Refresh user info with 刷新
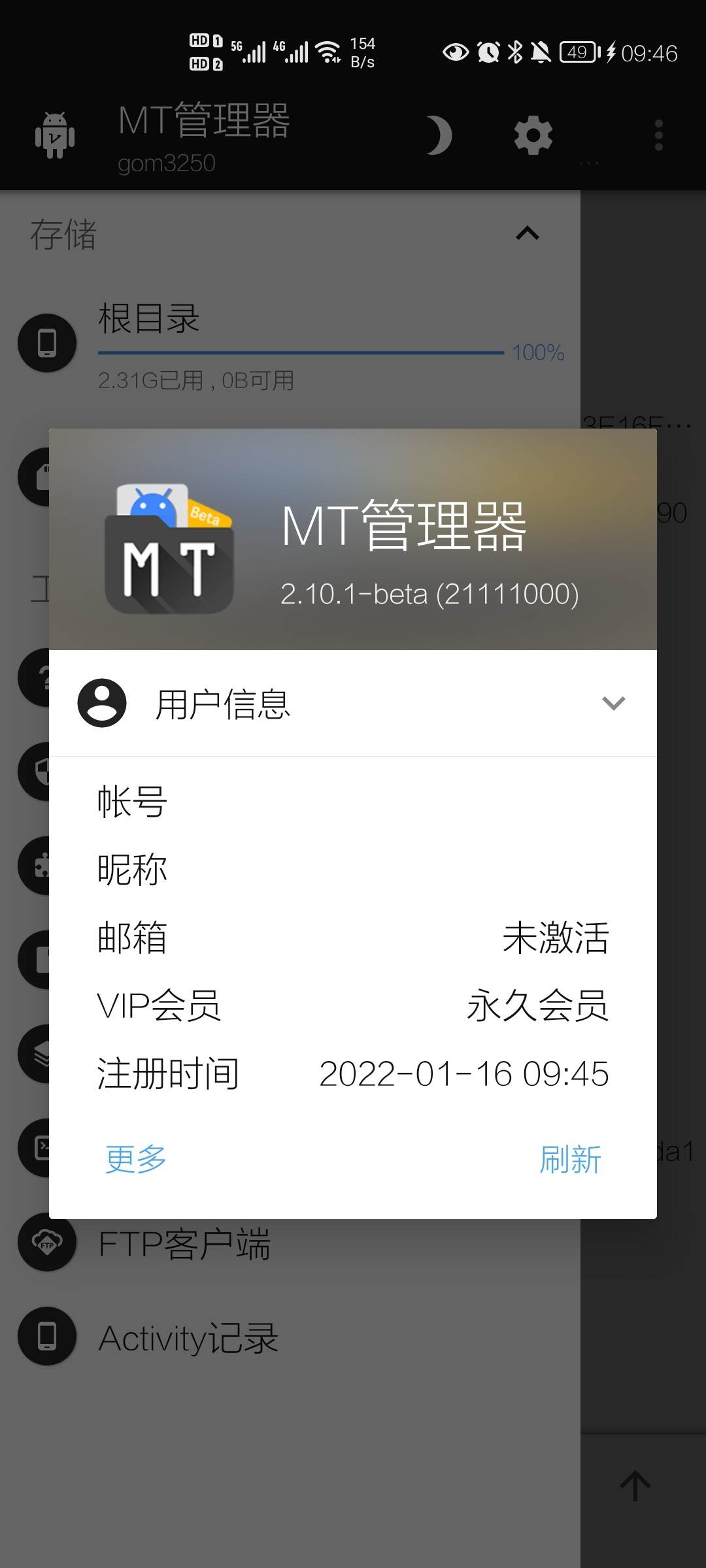This screenshot has height=1568, width=706. coord(570,1159)
